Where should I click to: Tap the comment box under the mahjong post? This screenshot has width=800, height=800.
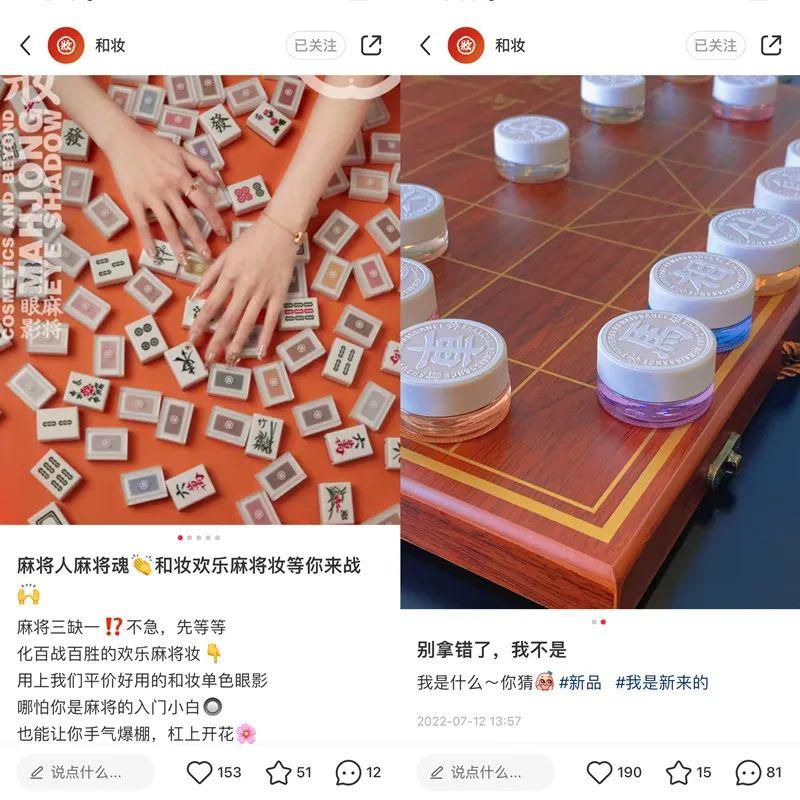coord(86,772)
